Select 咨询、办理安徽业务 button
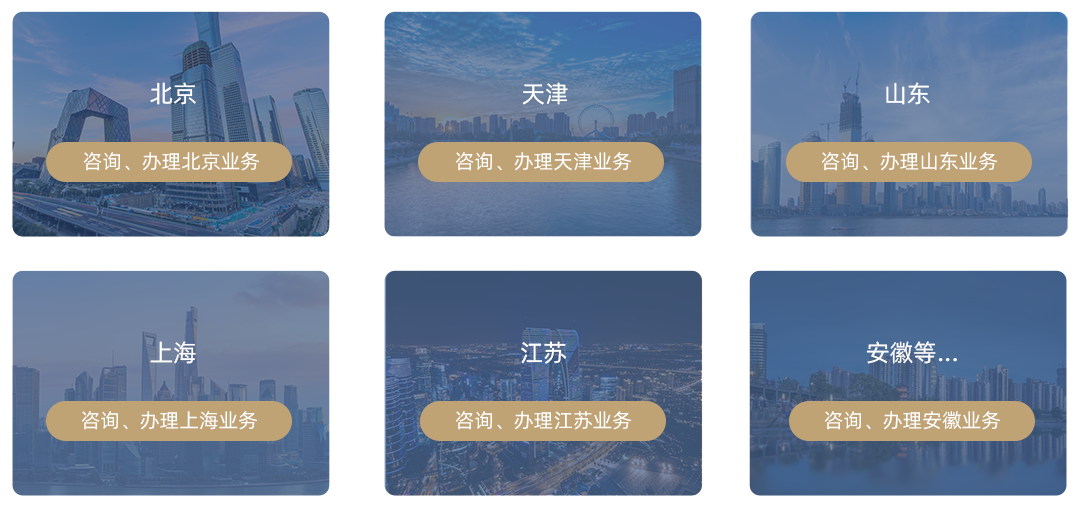 [911, 421]
